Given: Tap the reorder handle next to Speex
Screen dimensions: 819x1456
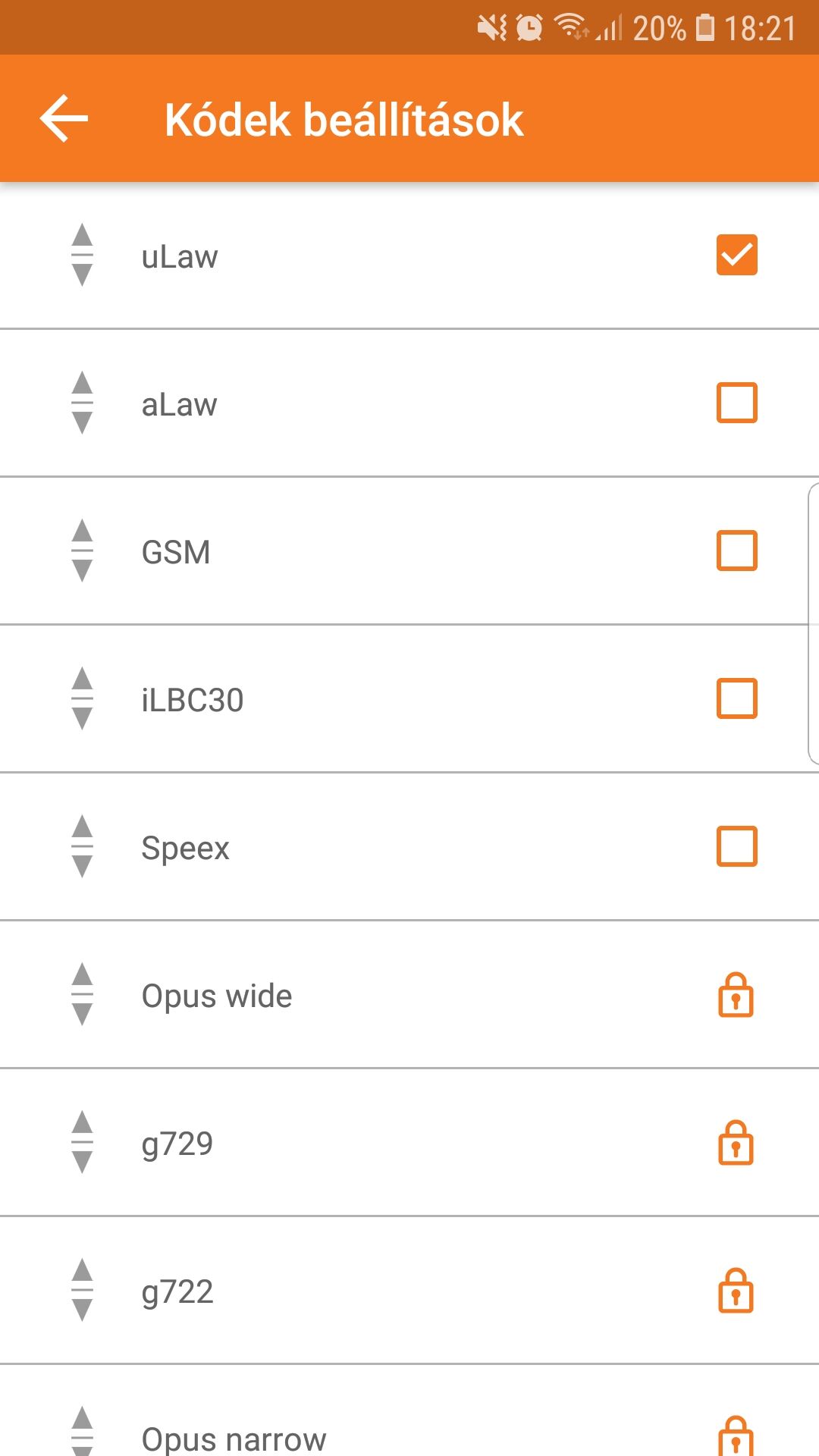Looking at the screenshot, I should (82, 846).
